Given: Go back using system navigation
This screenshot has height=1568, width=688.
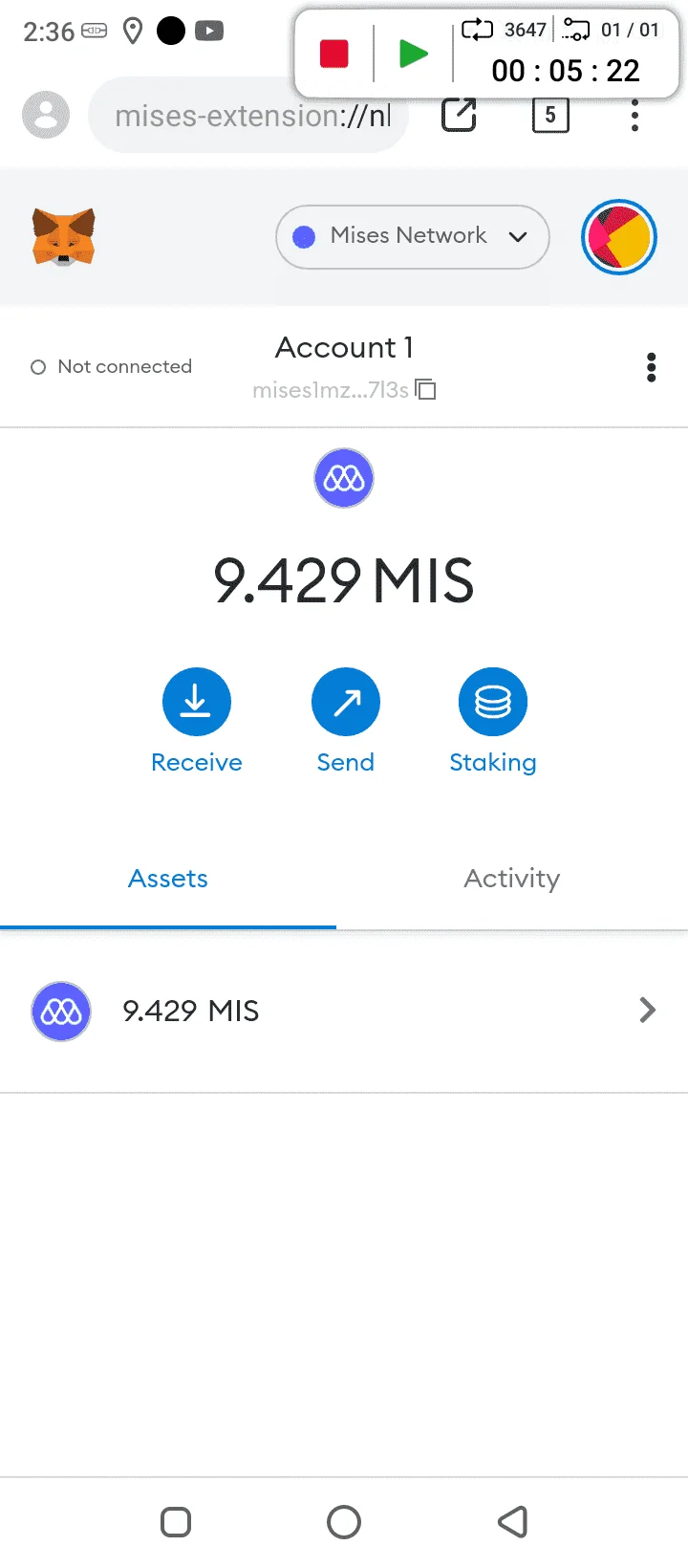Looking at the screenshot, I should click(x=513, y=1521).
